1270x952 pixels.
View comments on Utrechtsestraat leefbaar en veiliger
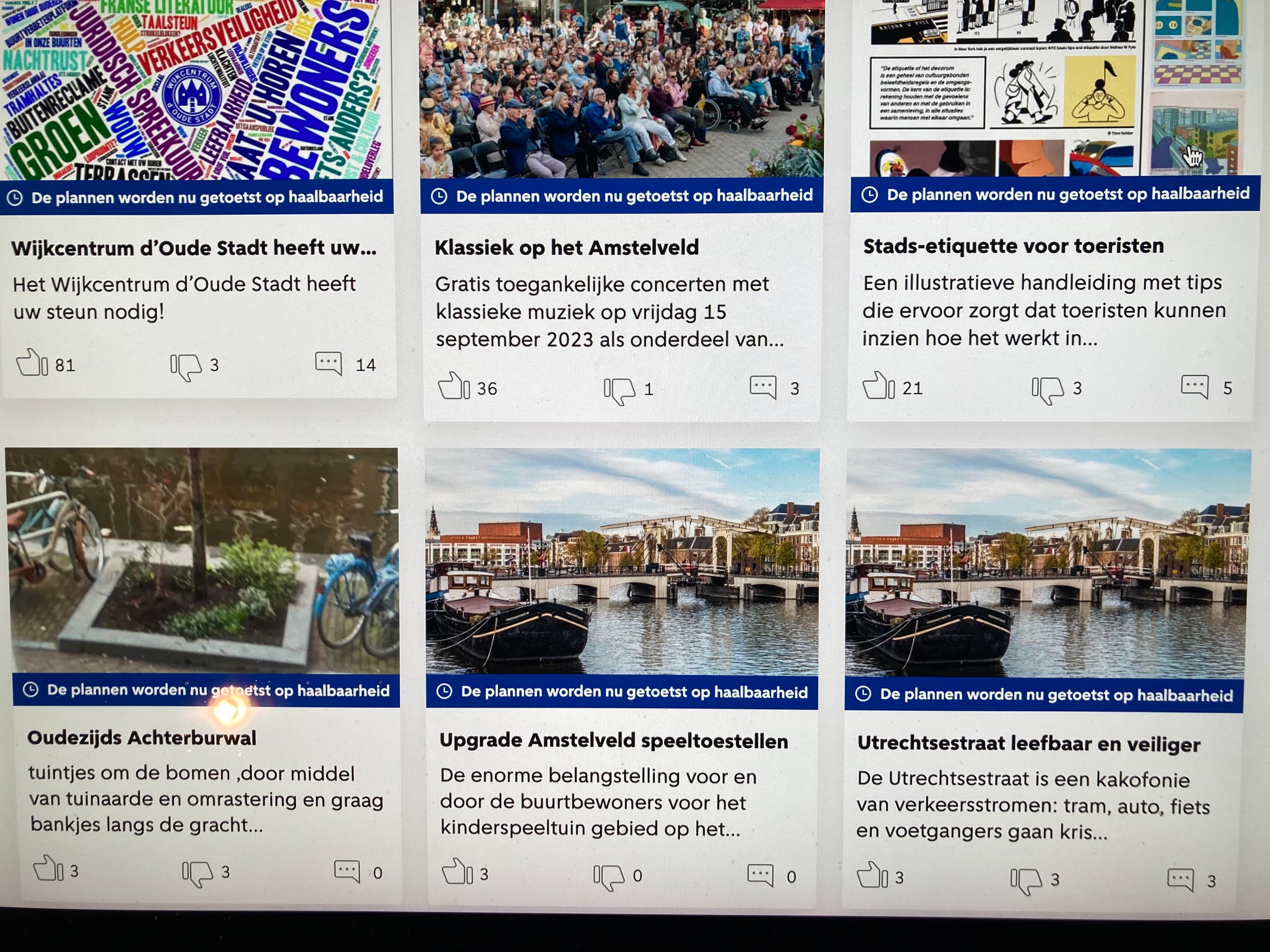(1181, 880)
